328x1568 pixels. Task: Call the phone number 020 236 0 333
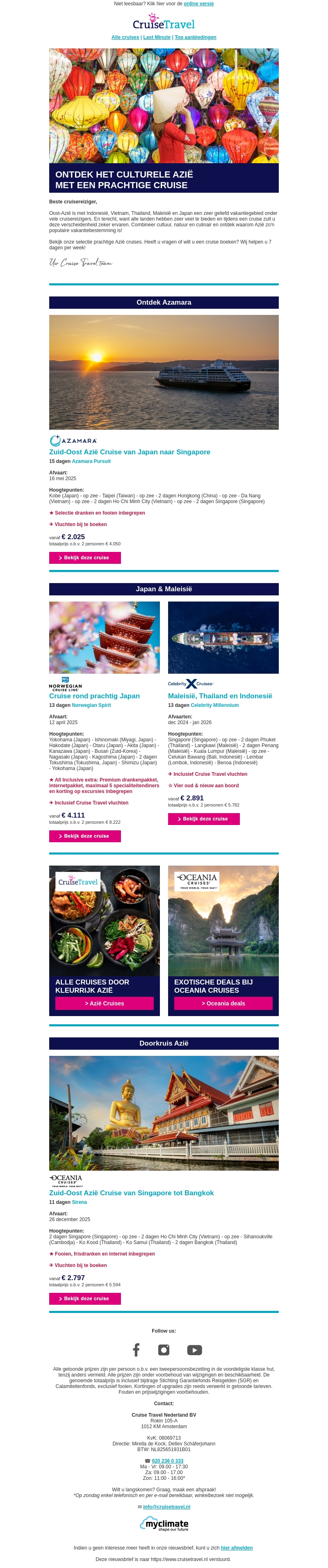(167, 1460)
